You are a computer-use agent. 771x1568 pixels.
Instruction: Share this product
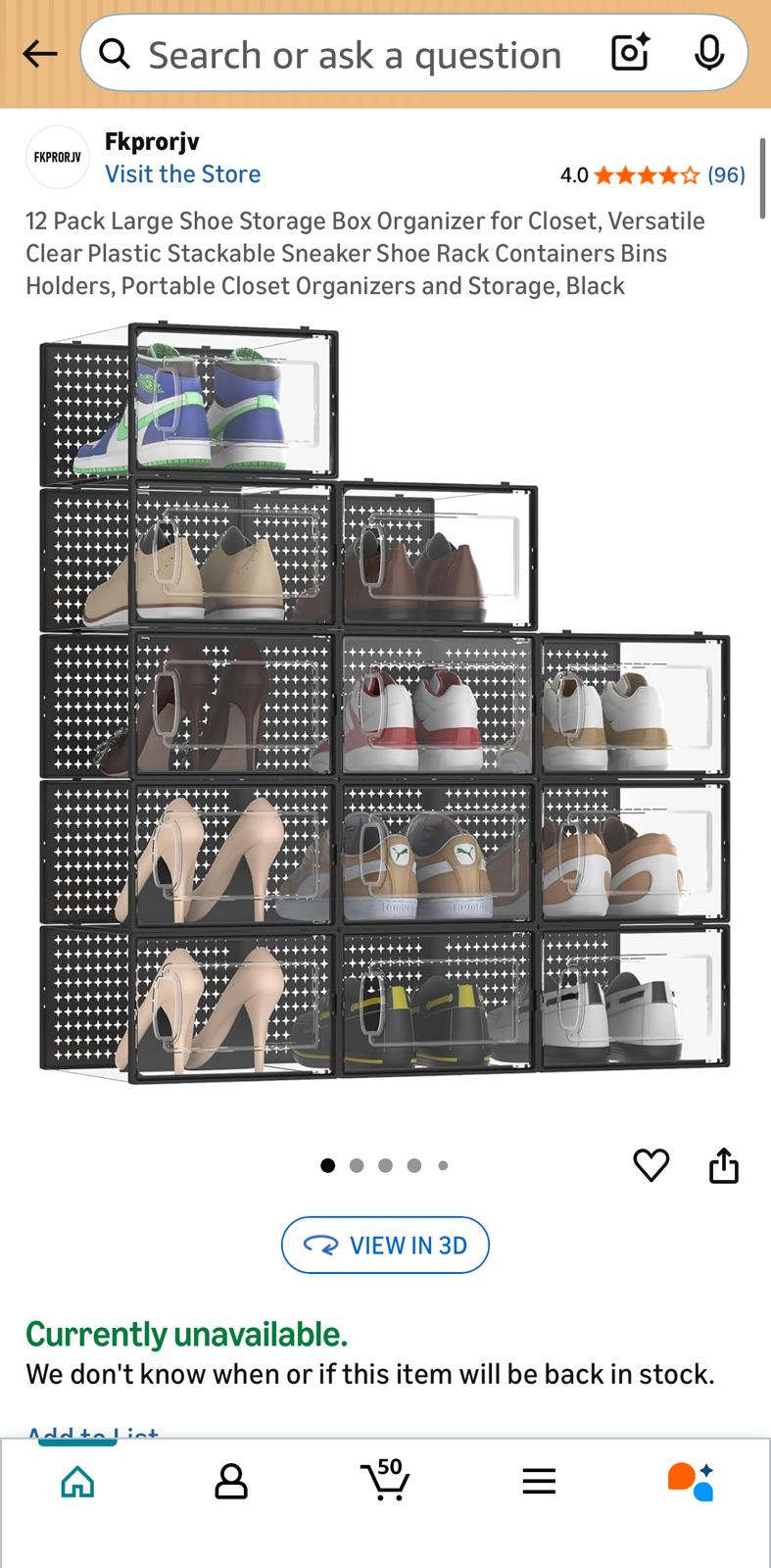pos(723,1165)
